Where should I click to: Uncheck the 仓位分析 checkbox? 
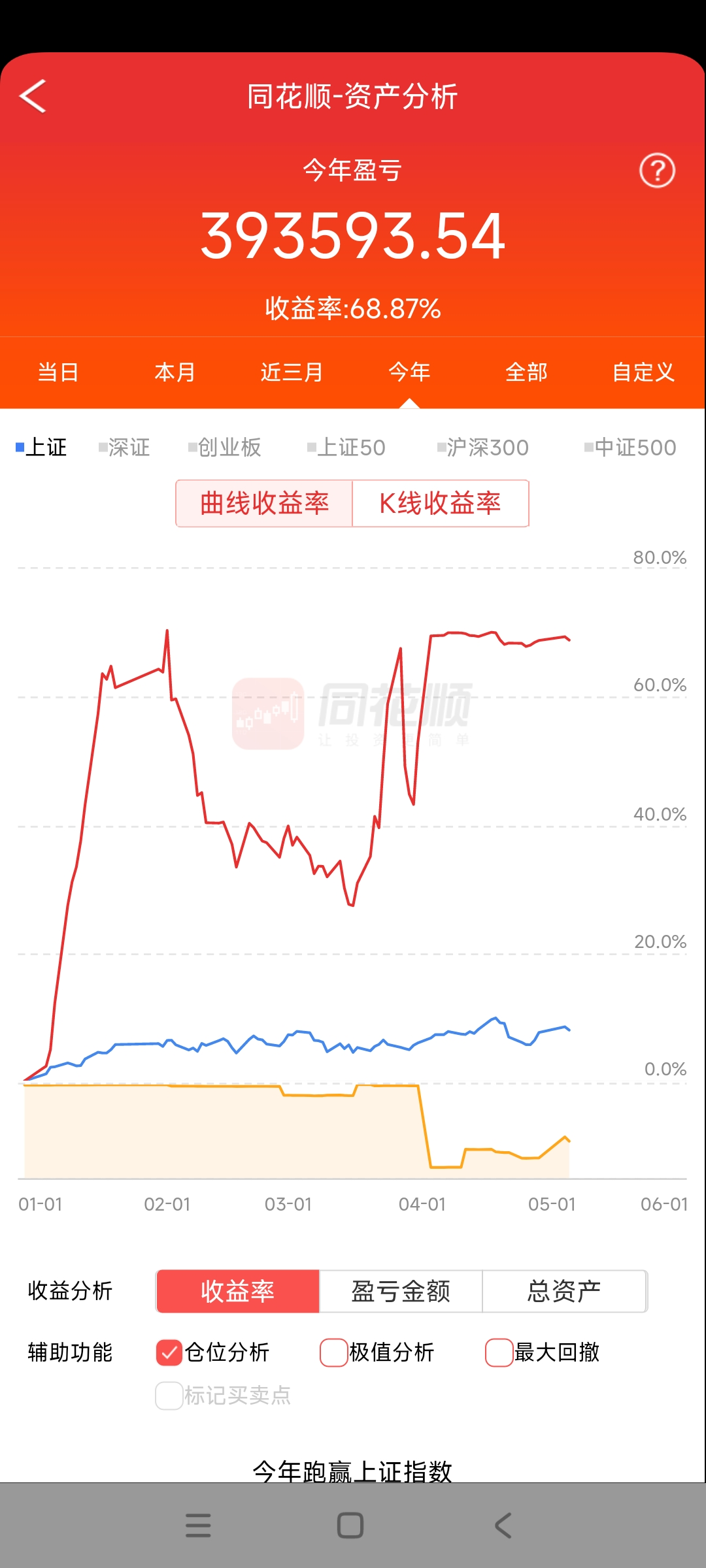coord(169,1352)
